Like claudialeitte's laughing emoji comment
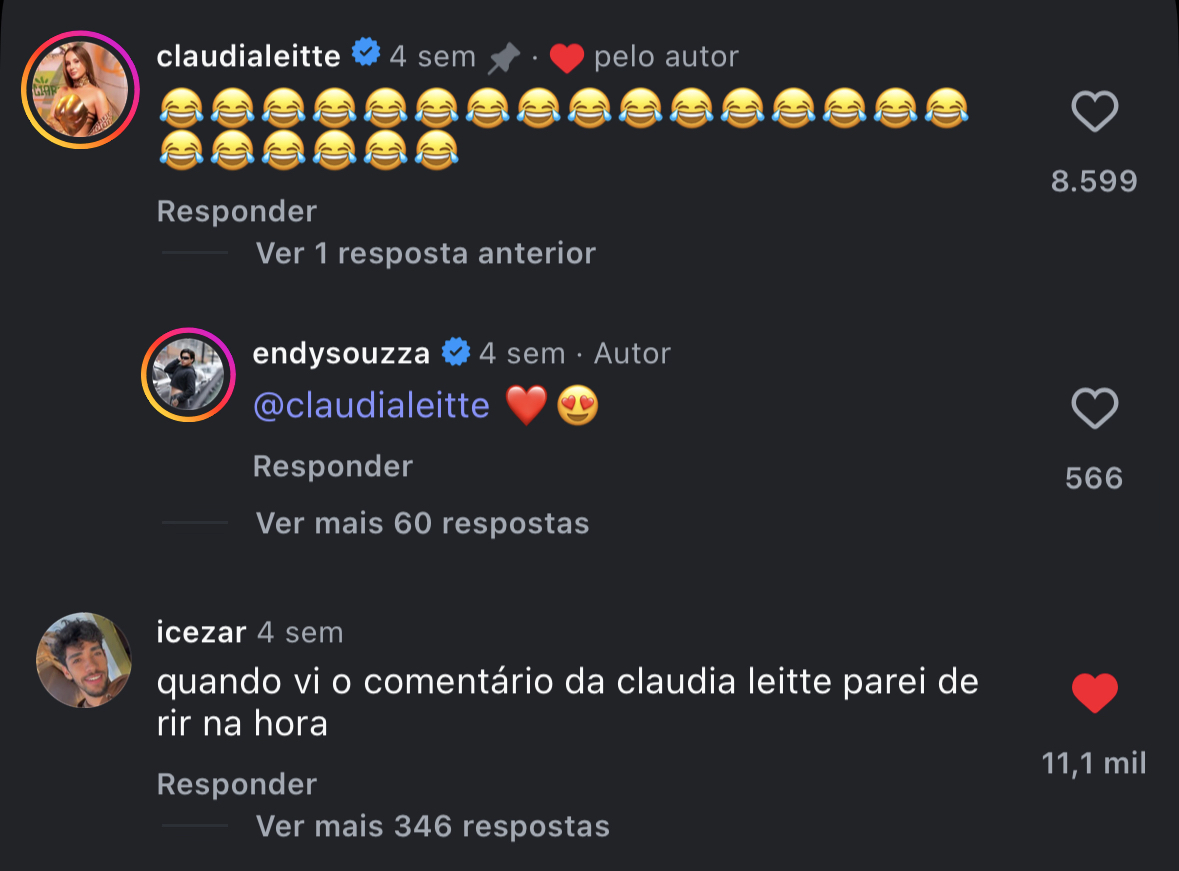 click(1094, 113)
